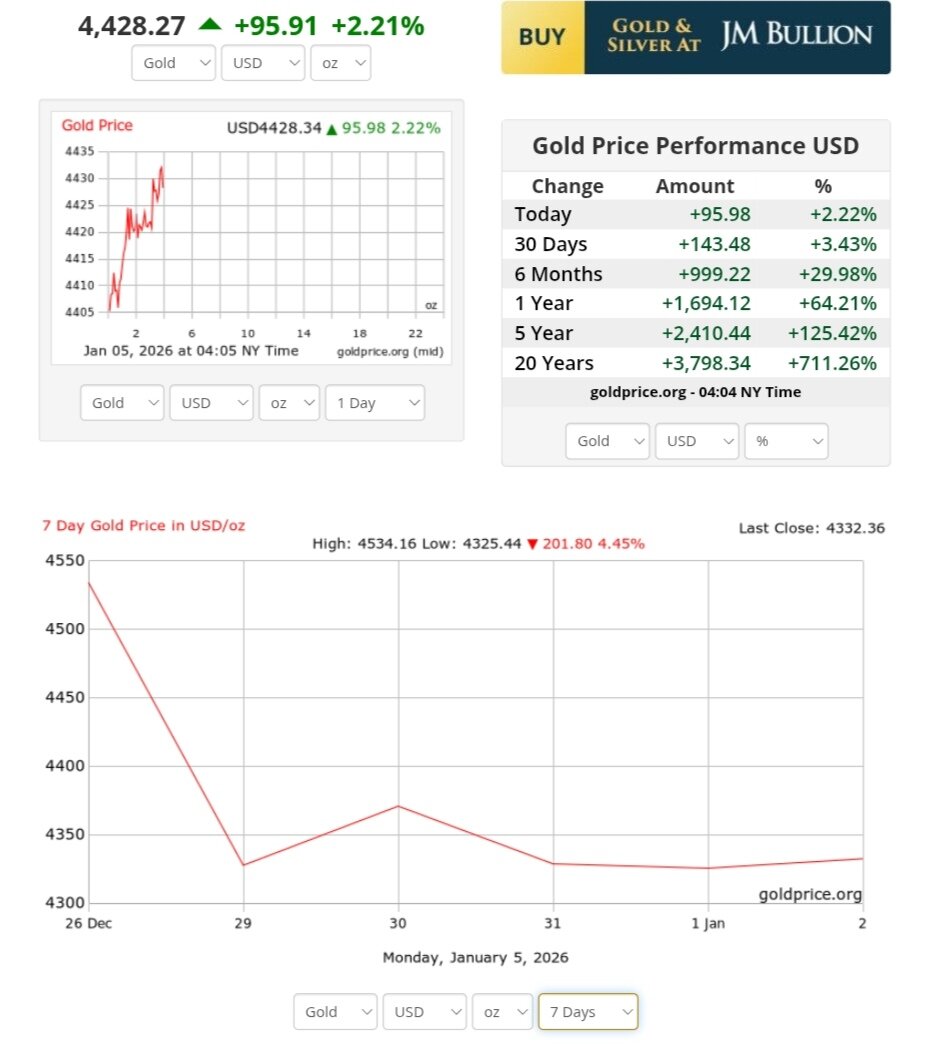Open the Gold dropdown under the 1-day chart
Viewport: 939px width, 1046px height.
[x=122, y=403]
